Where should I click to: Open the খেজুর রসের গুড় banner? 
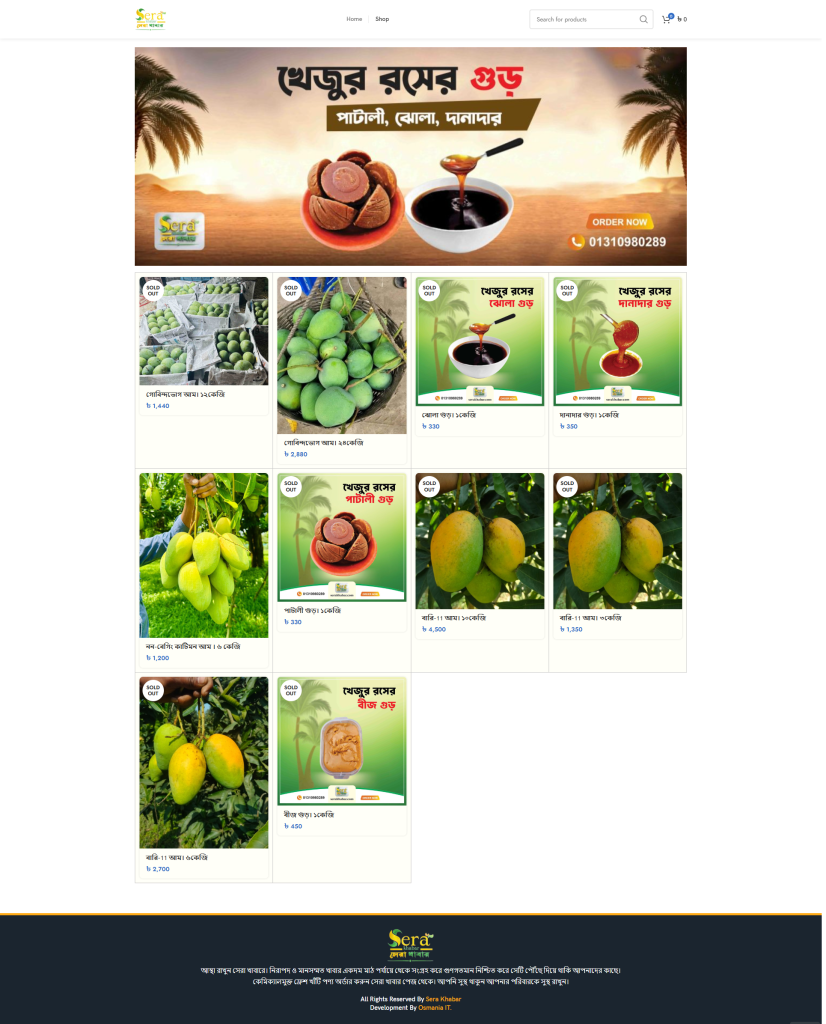410,156
